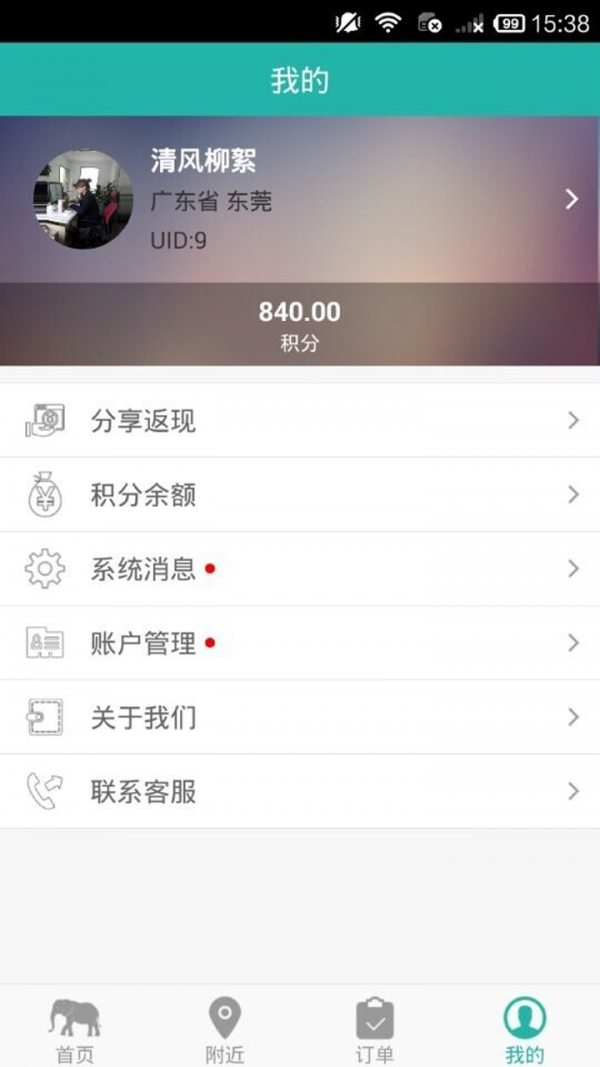This screenshot has width=600, height=1067.
Task: Open 关于我们 about us
Action: coord(300,717)
